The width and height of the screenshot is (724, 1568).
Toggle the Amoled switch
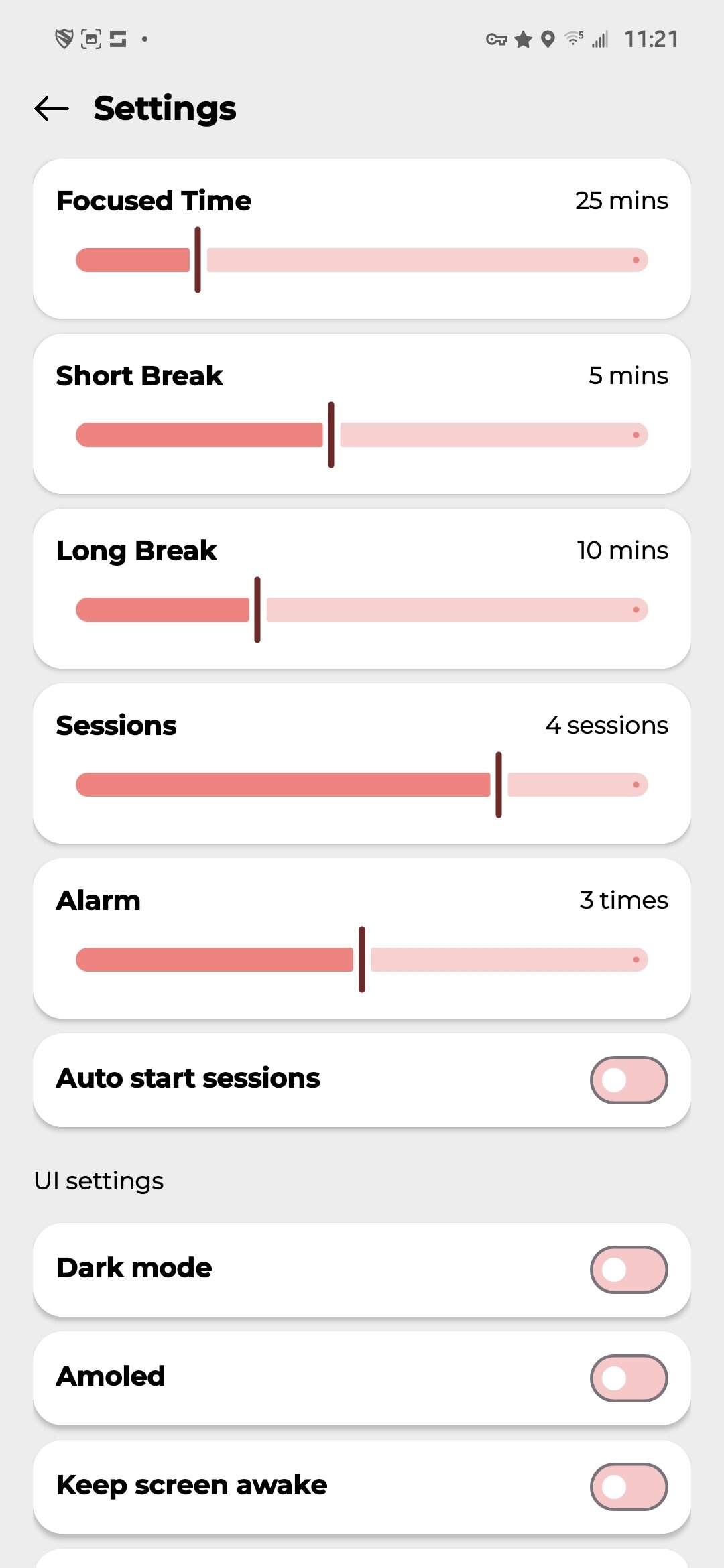coord(628,1378)
